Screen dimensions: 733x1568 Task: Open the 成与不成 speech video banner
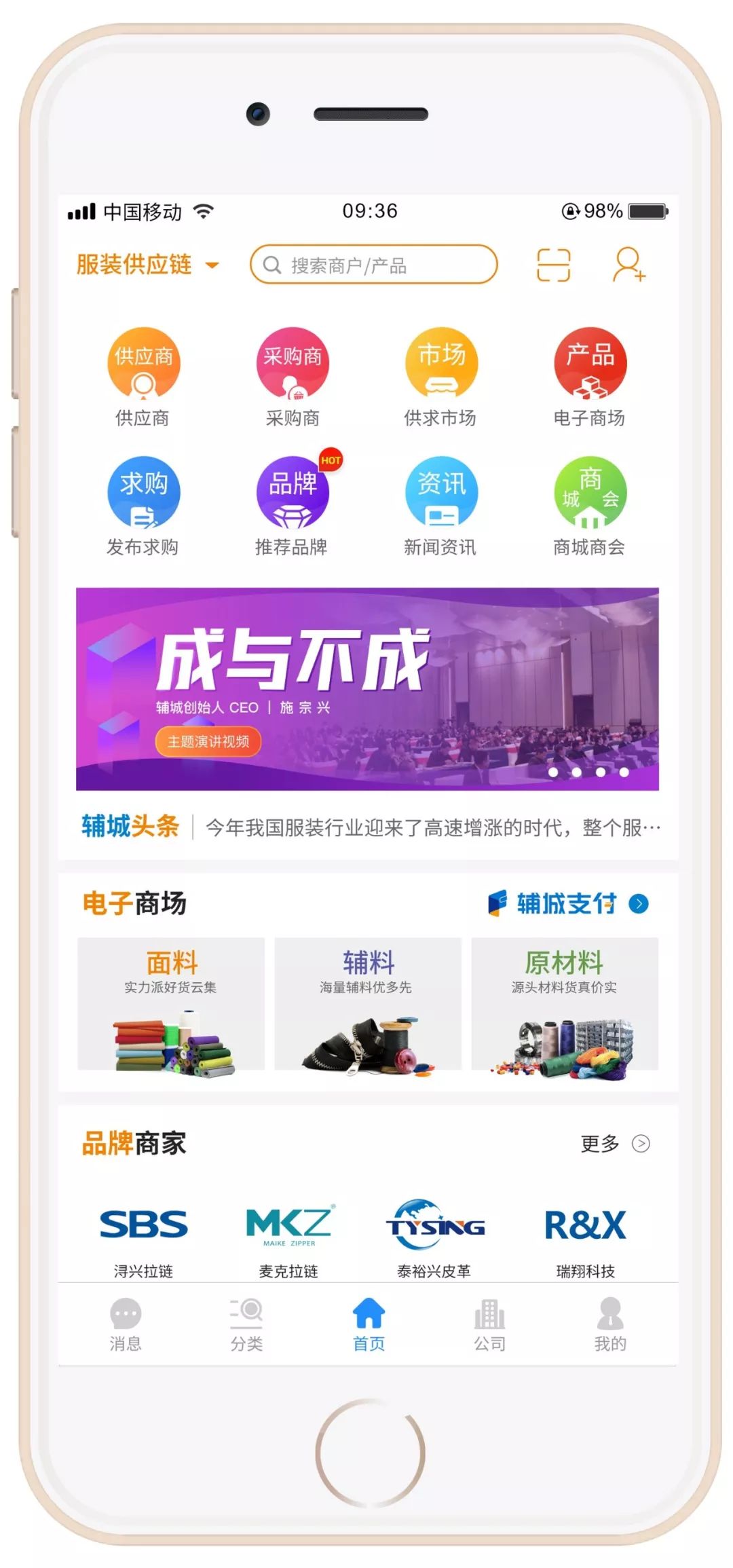pos(367,688)
